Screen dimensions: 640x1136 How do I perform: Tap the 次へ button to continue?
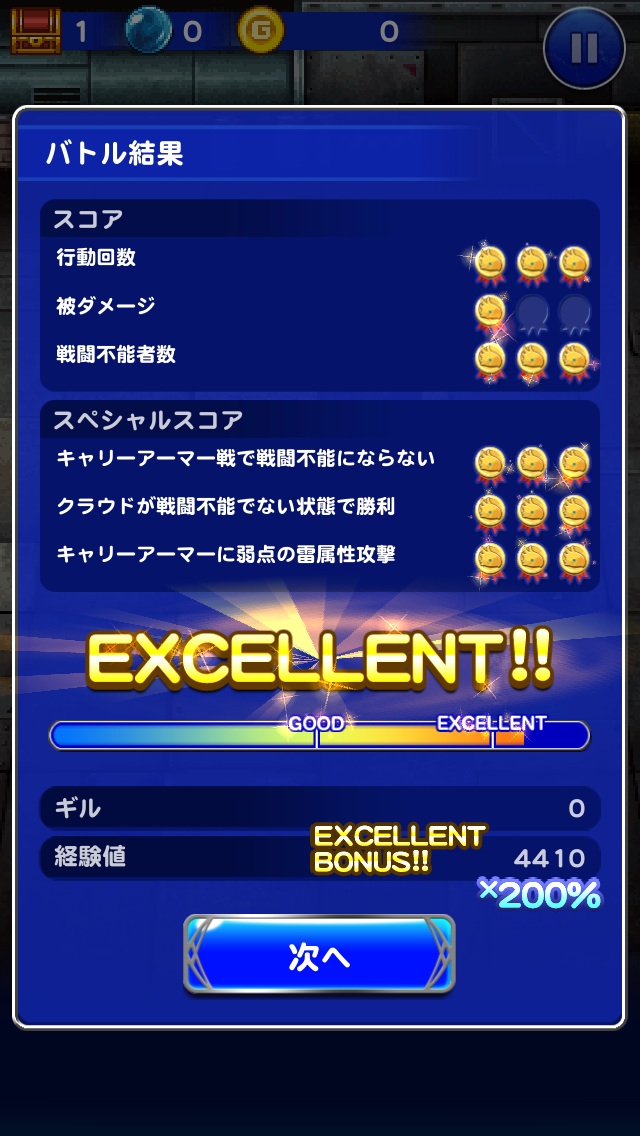coord(319,955)
